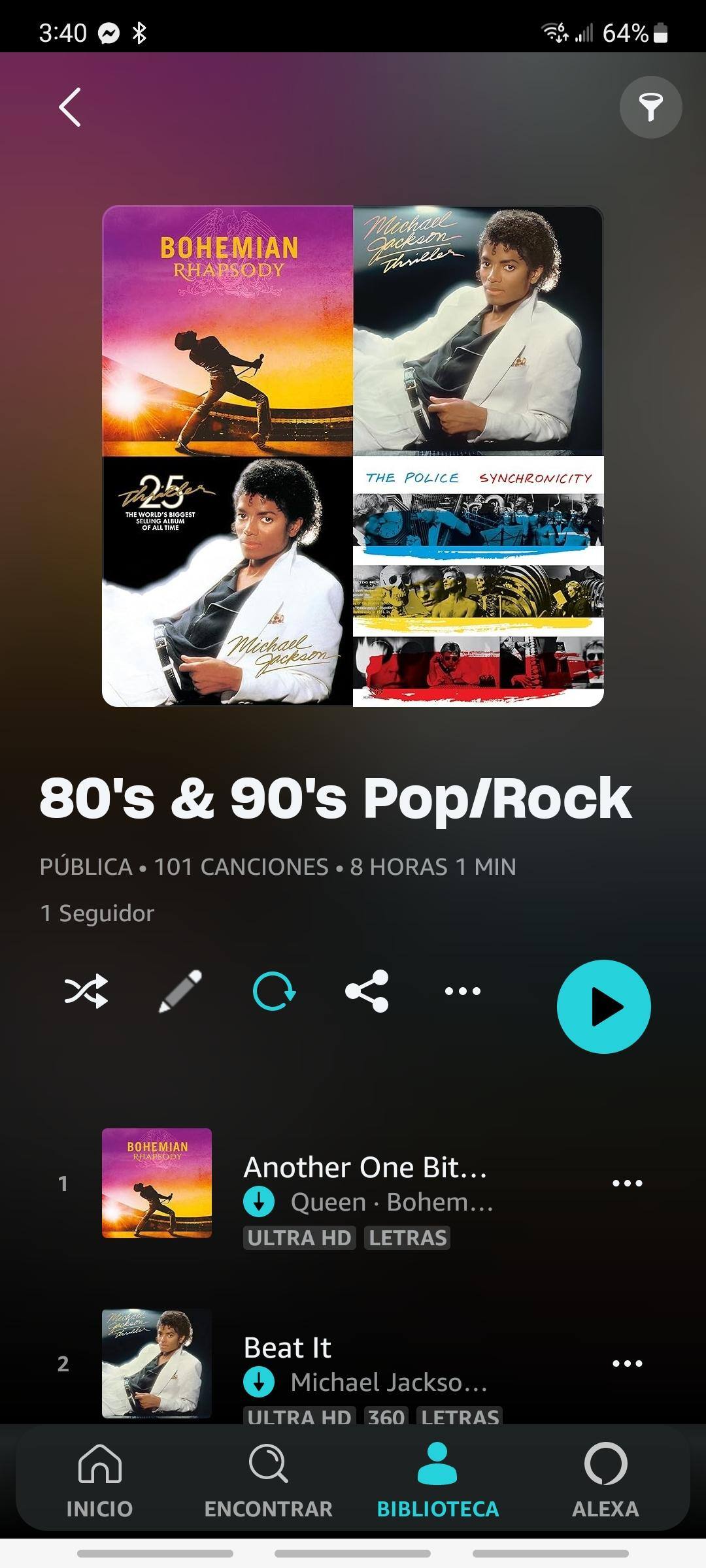This screenshot has width=706, height=1568.
Task: Open options for the Queen track
Action: click(627, 1183)
